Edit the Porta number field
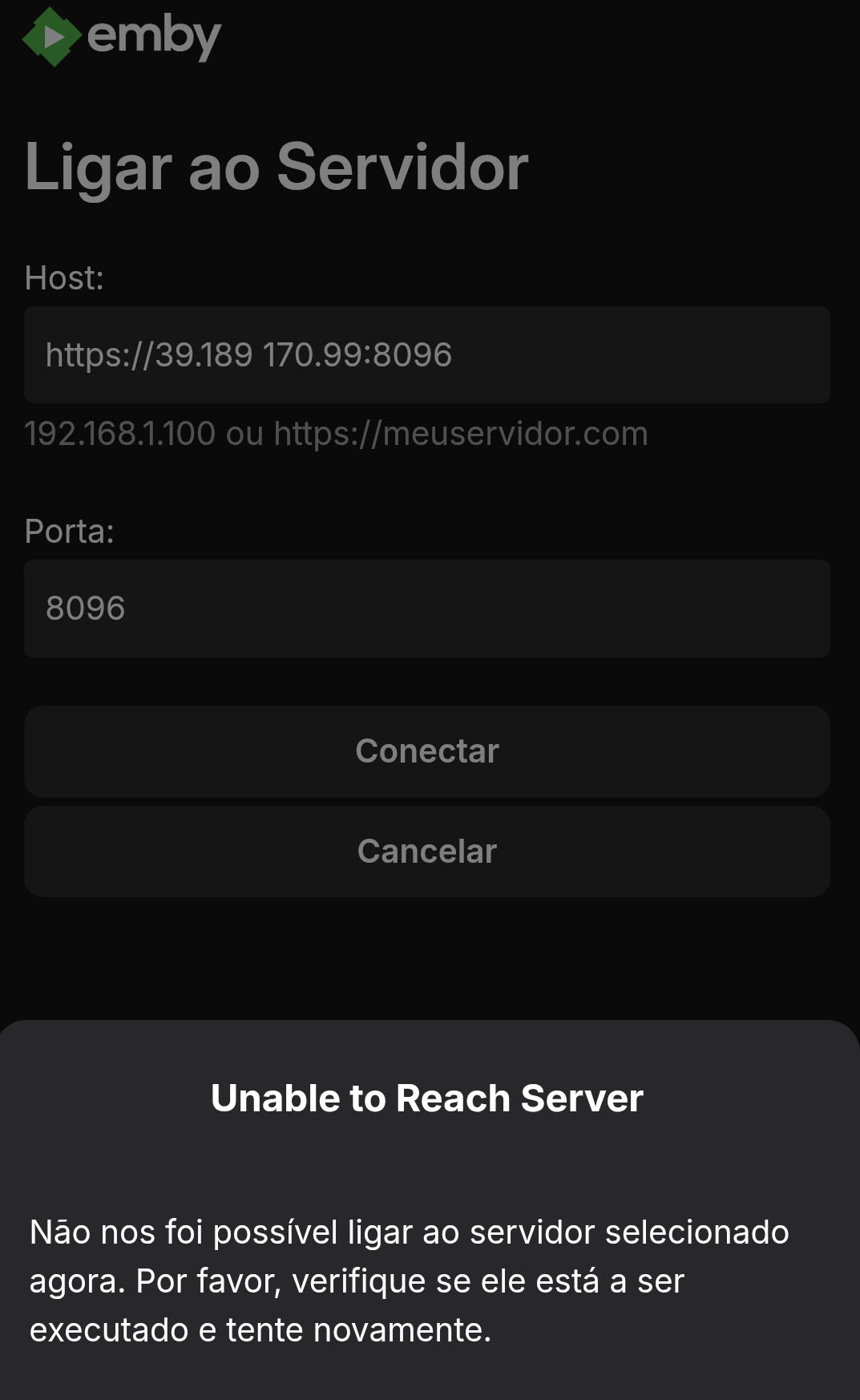 coord(426,609)
